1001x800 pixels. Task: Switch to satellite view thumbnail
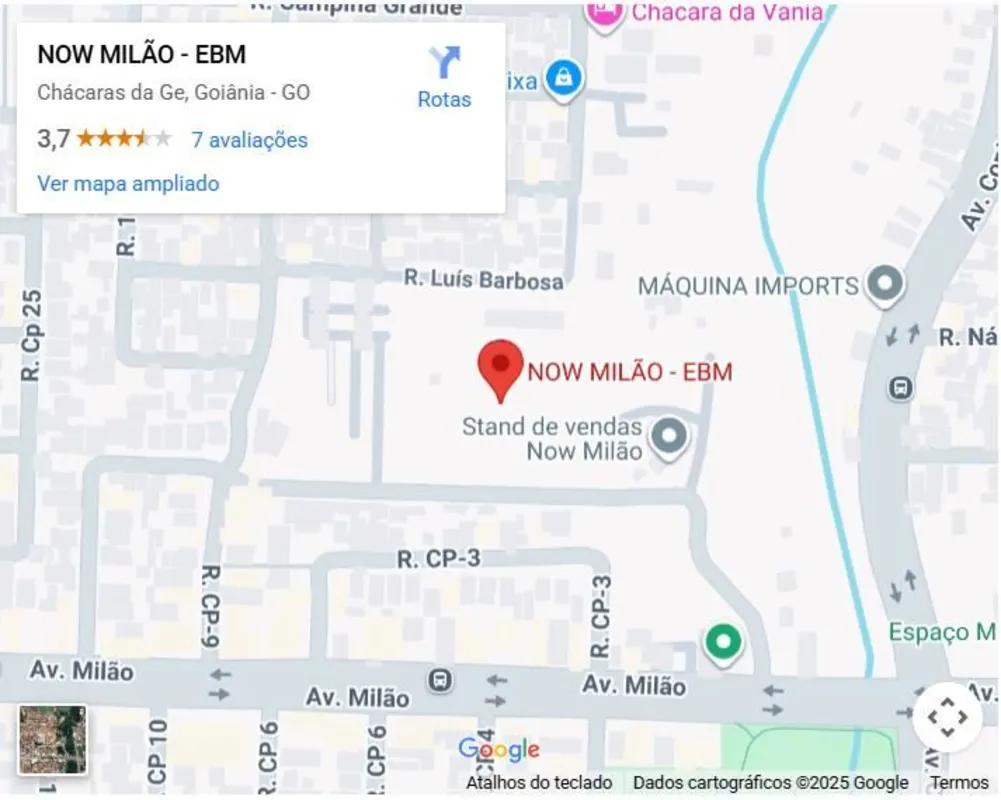pyautogui.click(x=53, y=740)
